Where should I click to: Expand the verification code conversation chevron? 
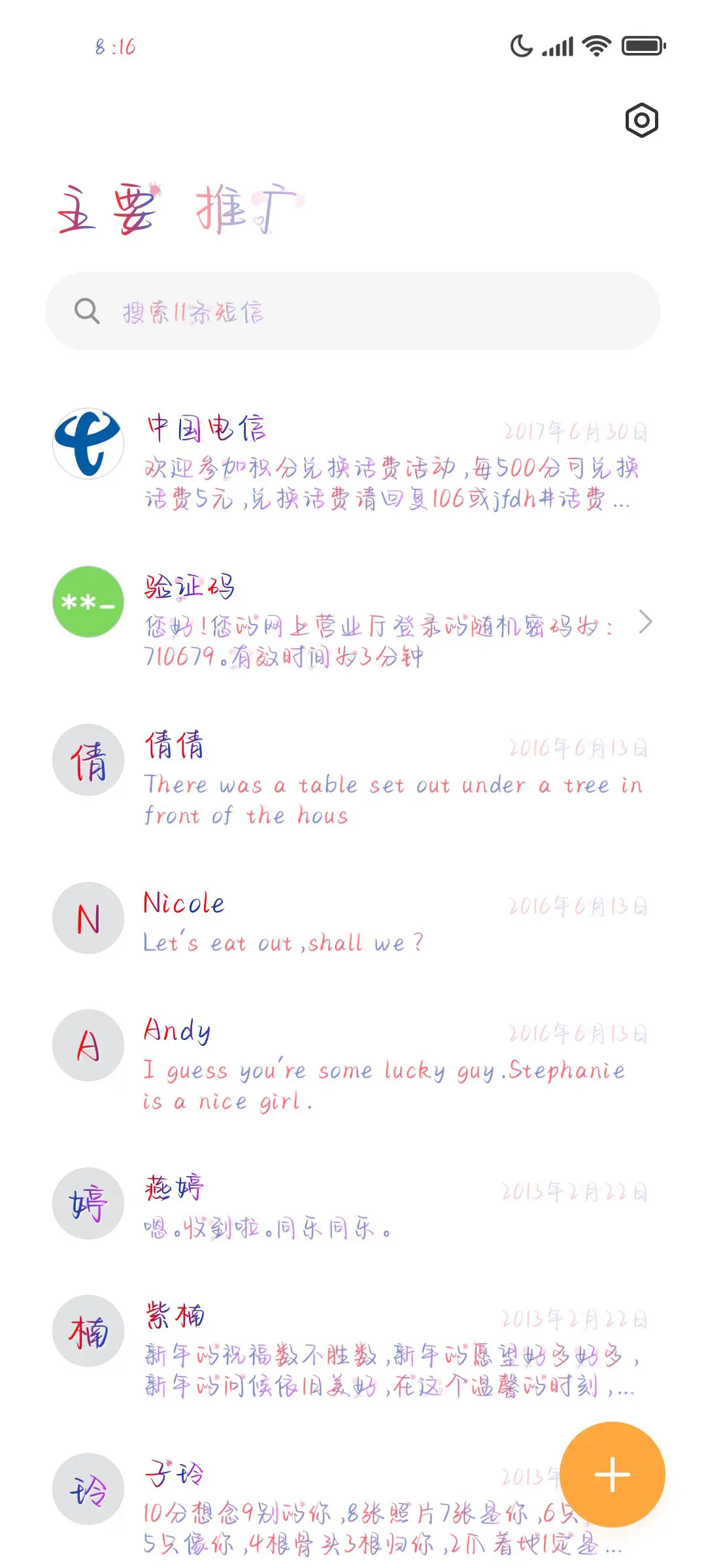click(x=645, y=623)
